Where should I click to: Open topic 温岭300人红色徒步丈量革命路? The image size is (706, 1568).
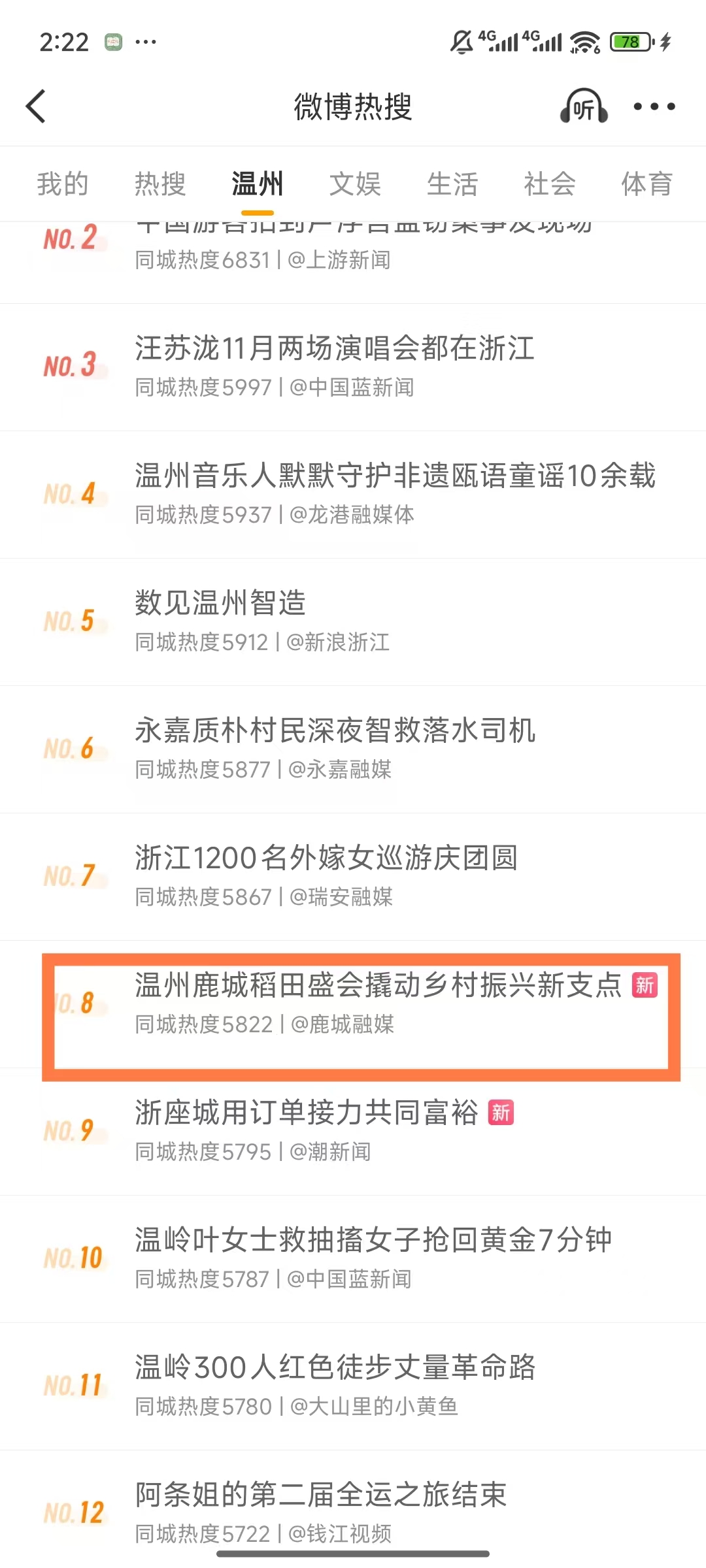[x=335, y=1367]
